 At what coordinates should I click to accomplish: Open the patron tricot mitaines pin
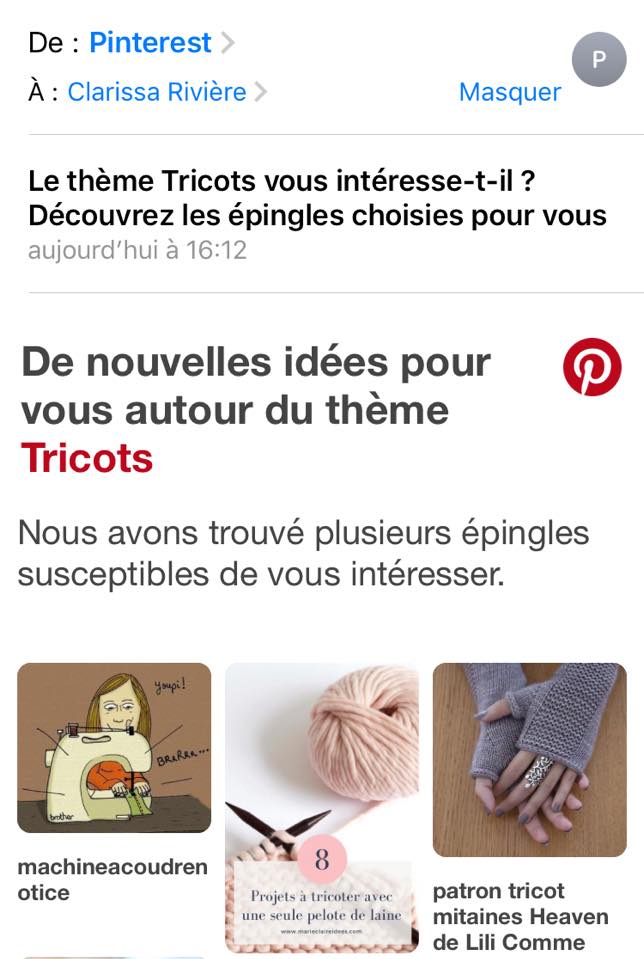tap(529, 760)
